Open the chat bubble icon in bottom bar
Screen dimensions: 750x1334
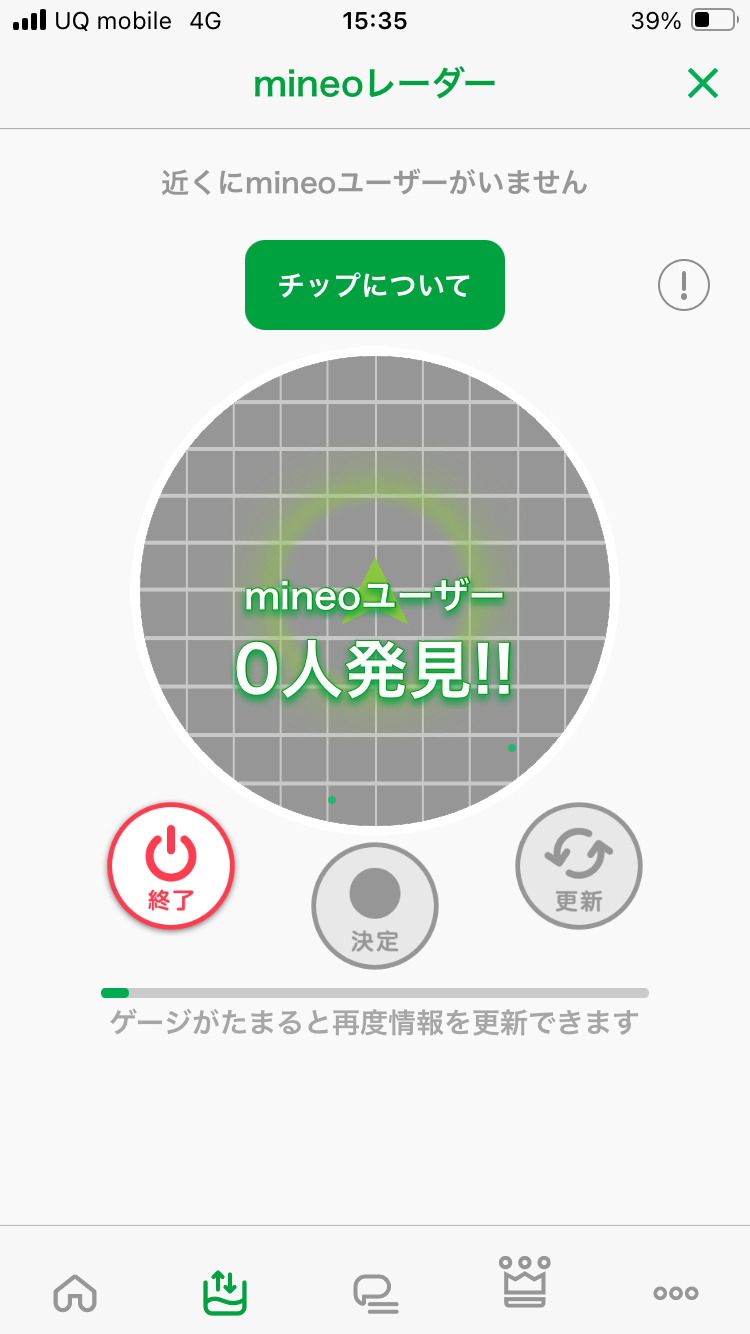(374, 1292)
